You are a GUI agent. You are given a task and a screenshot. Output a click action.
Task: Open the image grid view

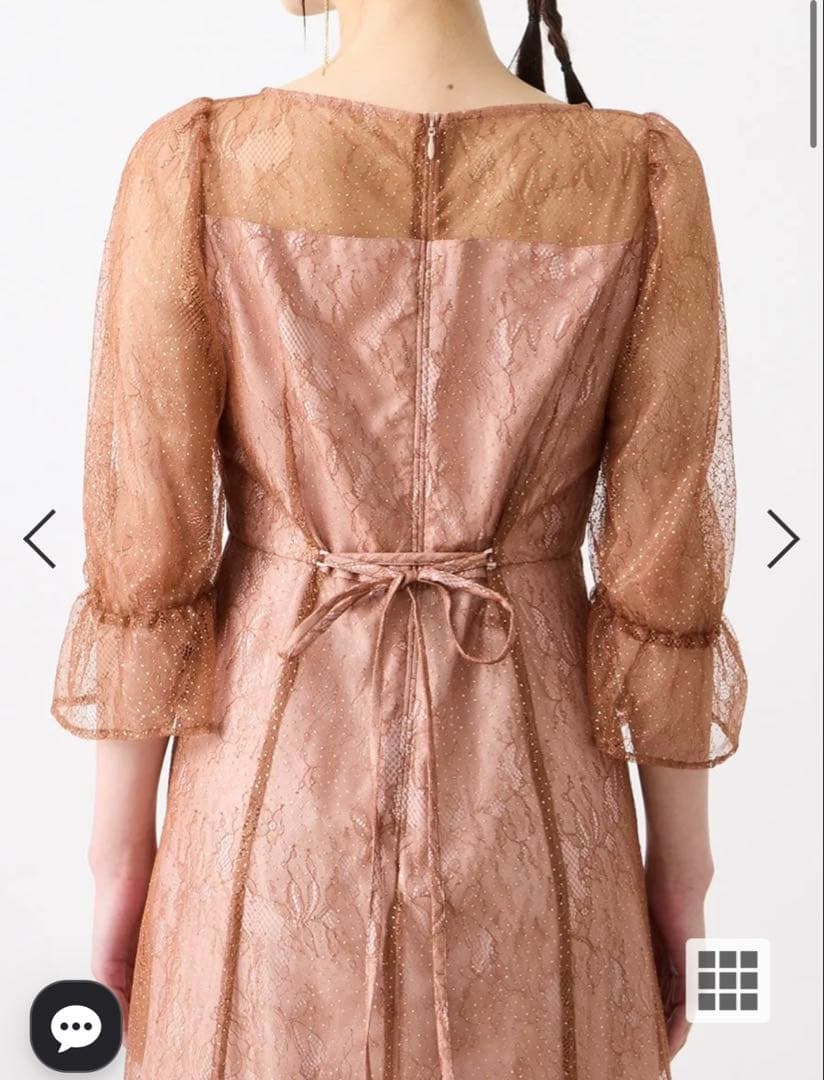point(727,980)
